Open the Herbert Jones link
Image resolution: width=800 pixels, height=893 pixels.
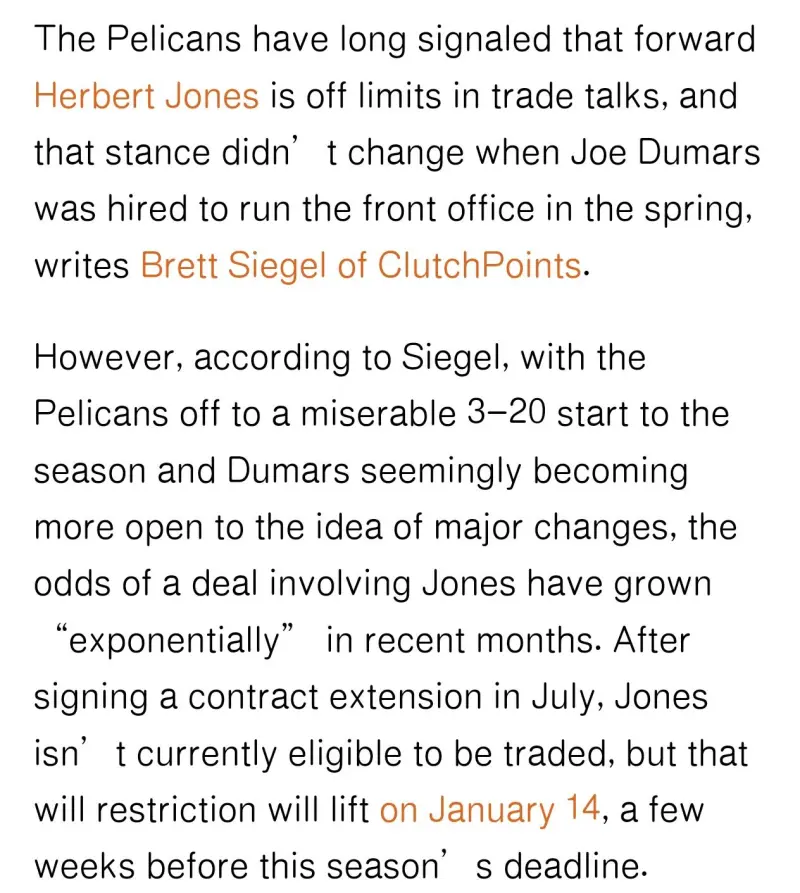[146, 97]
